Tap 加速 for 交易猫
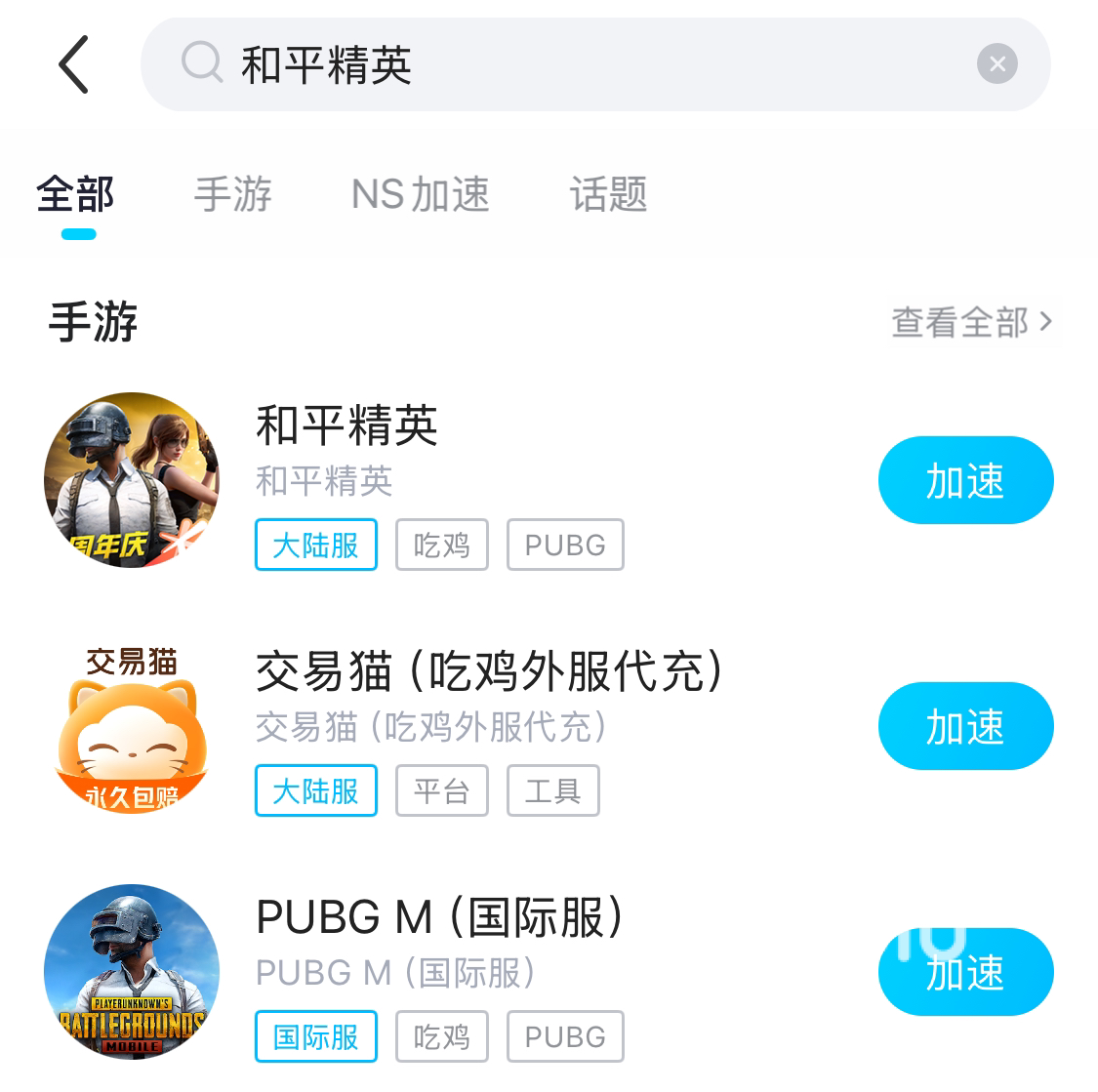 [965, 727]
